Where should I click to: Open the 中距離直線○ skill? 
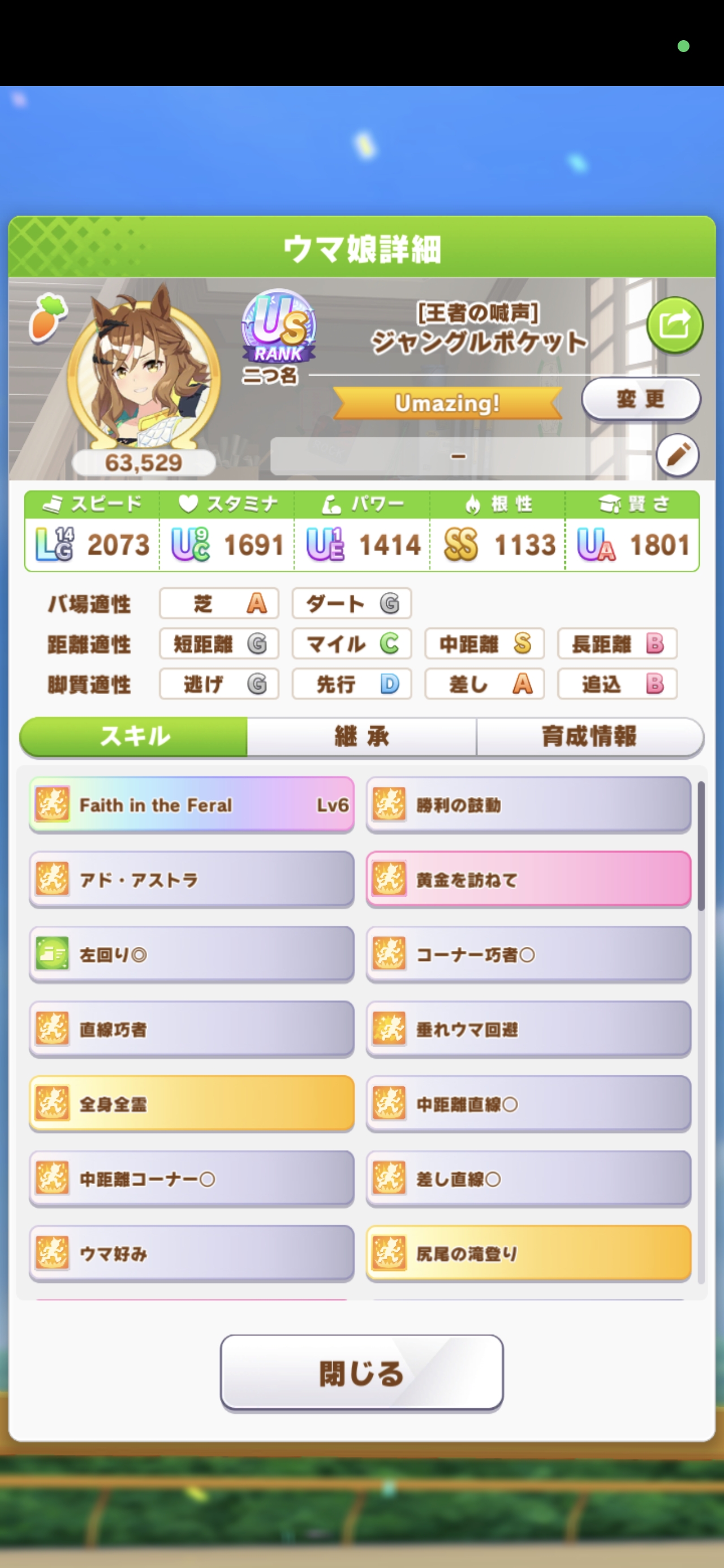[x=528, y=1104]
